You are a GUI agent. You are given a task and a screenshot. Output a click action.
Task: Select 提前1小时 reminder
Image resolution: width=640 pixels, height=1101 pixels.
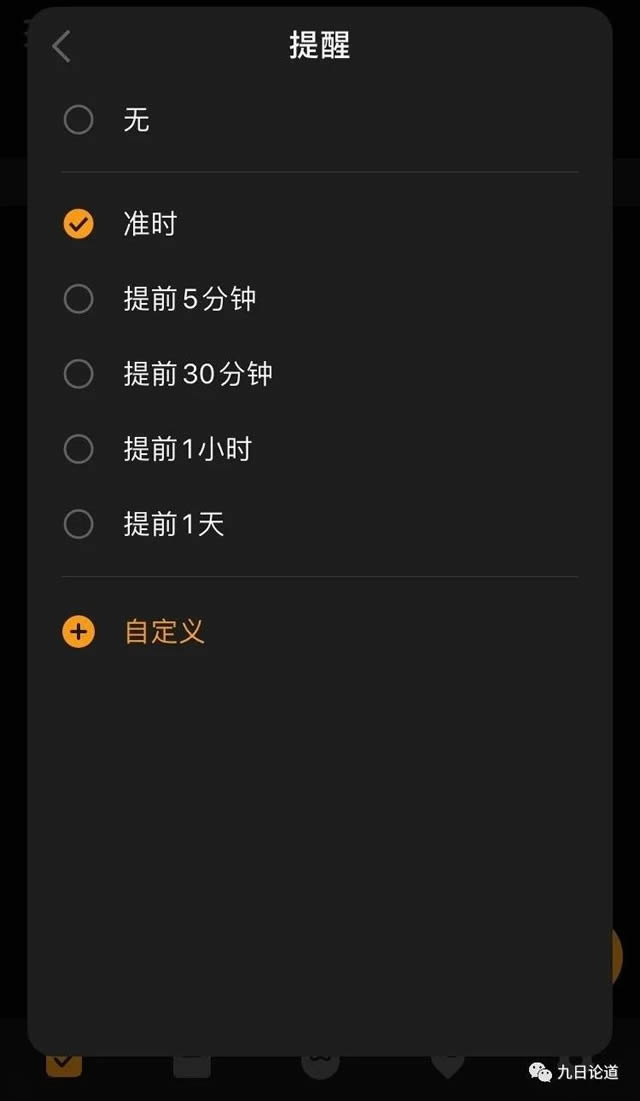pos(79,449)
